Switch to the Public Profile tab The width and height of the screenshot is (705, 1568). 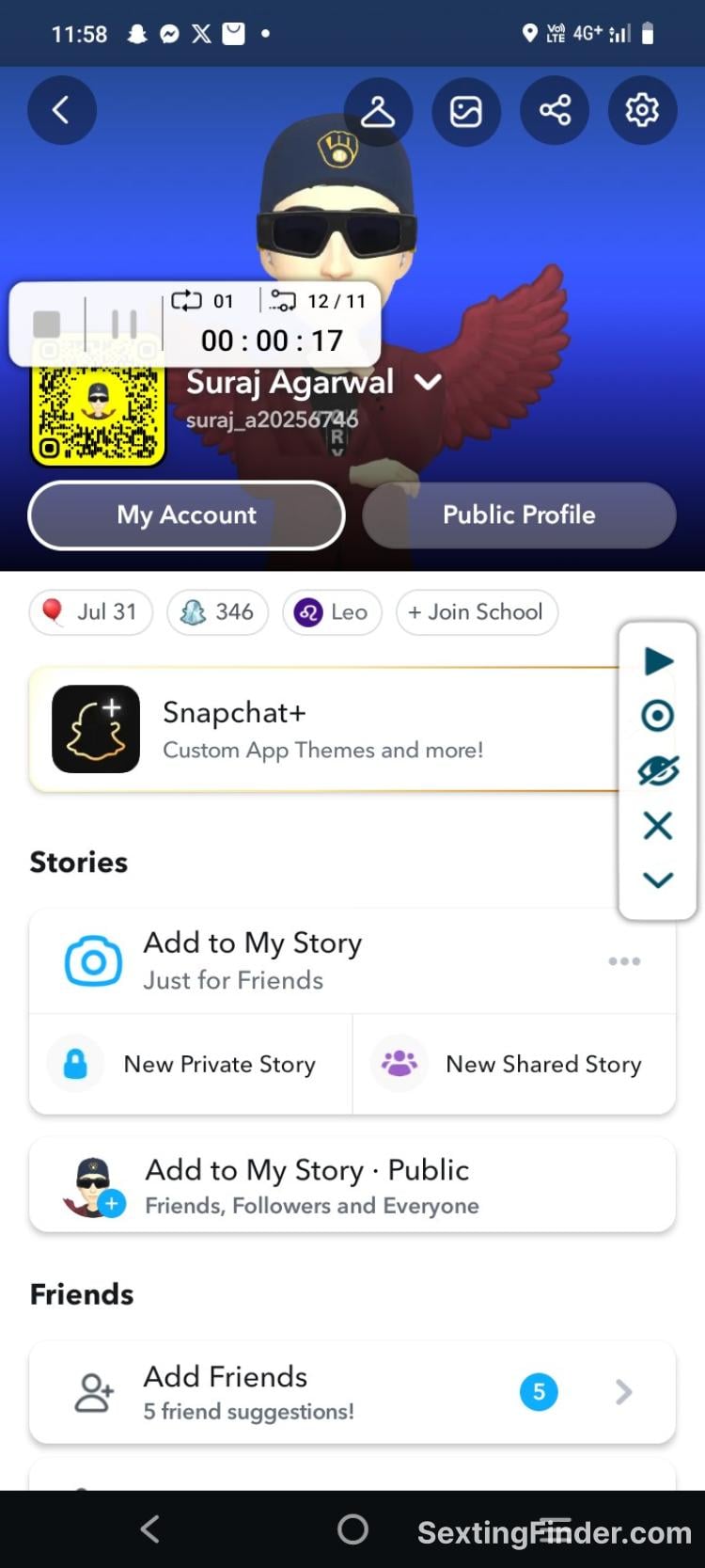pyautogui.click(x=519, y=515)
